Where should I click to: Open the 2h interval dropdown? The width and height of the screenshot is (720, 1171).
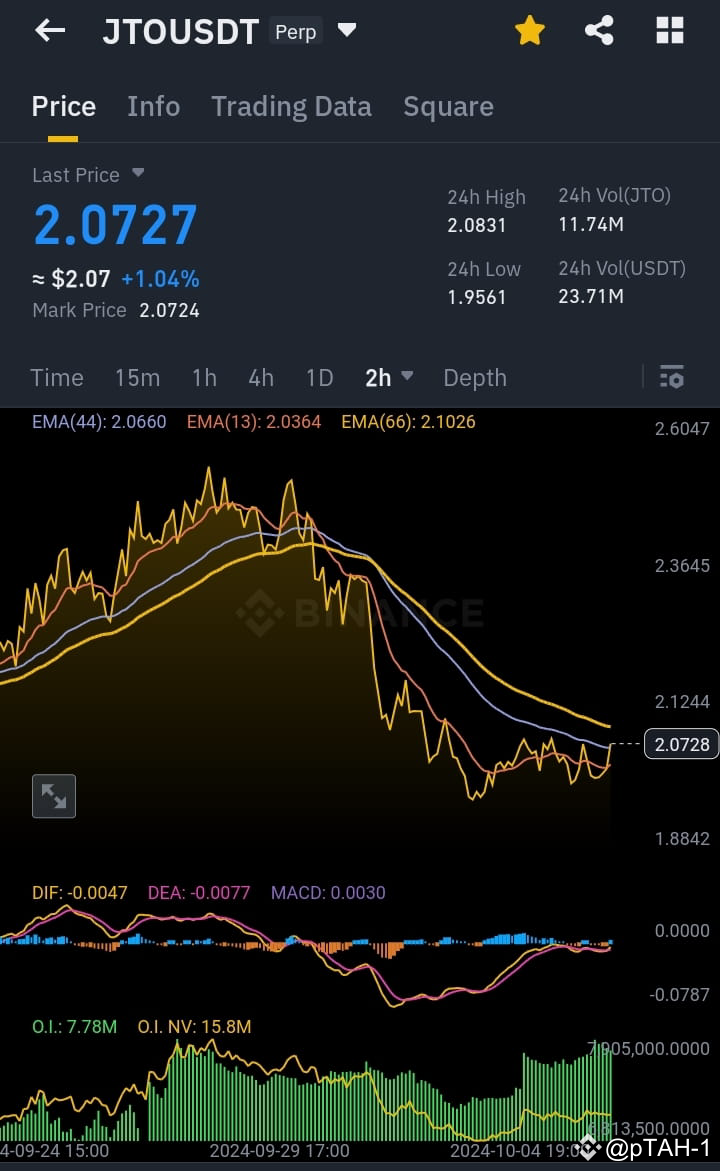tap(387, 377)
